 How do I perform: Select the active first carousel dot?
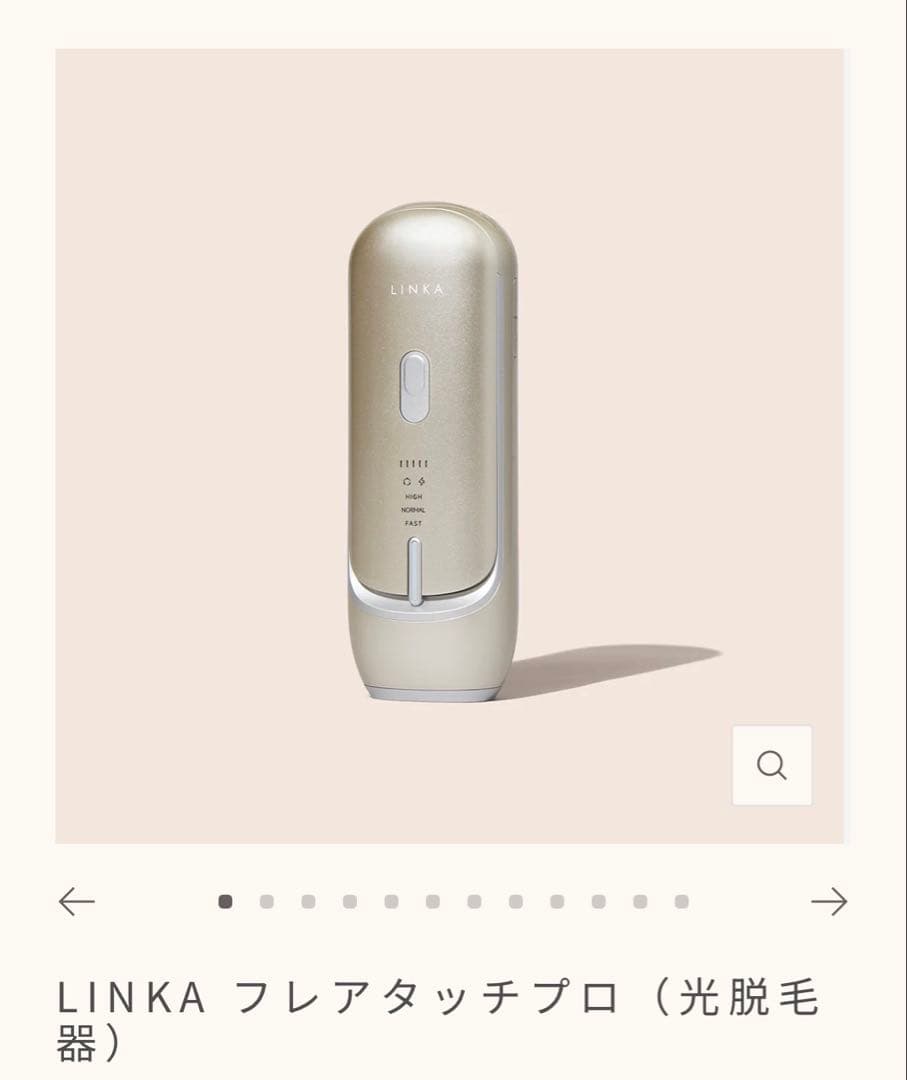click(x=223, y=902)
